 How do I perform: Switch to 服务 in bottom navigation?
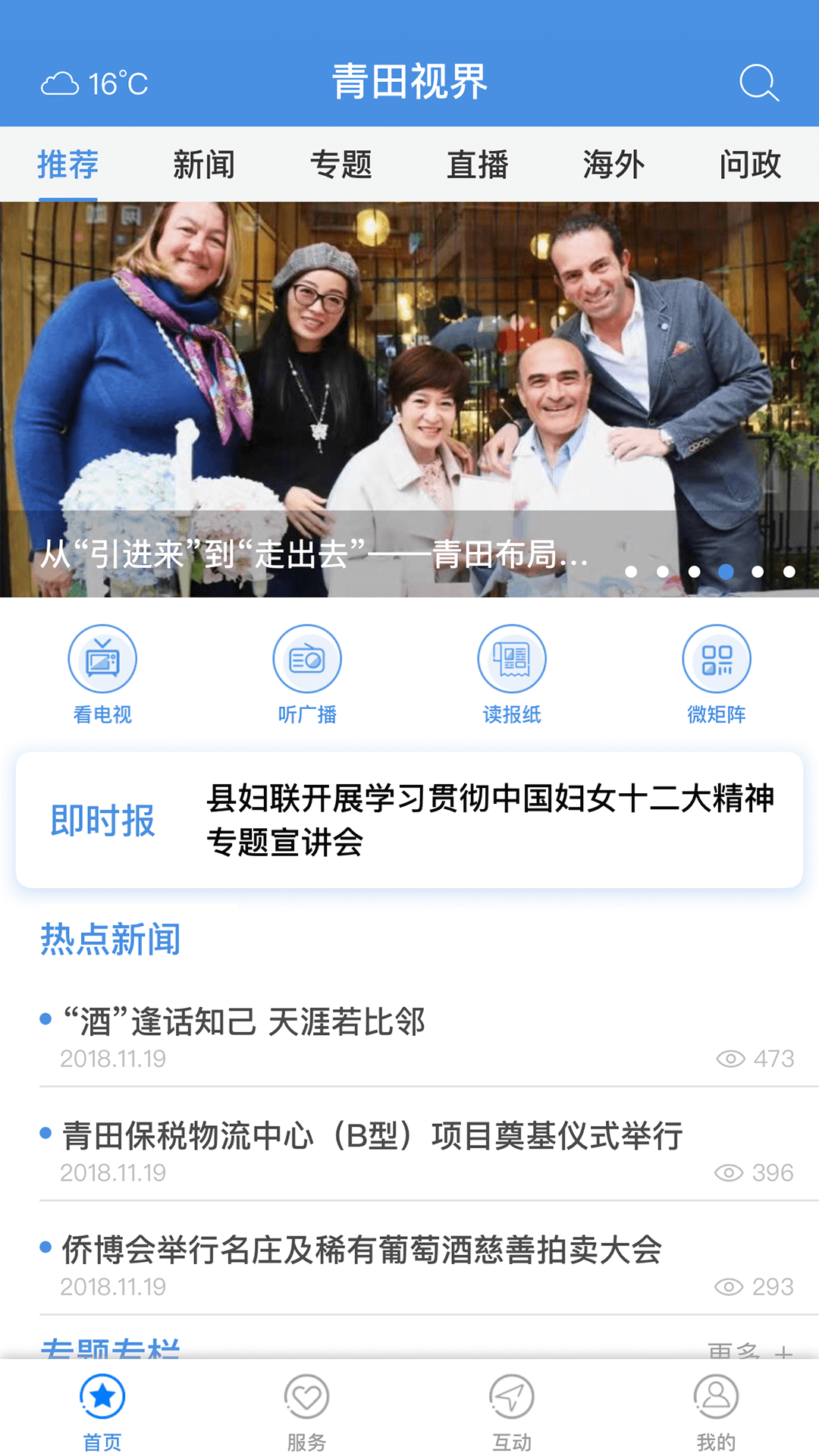coord(306,1412)
